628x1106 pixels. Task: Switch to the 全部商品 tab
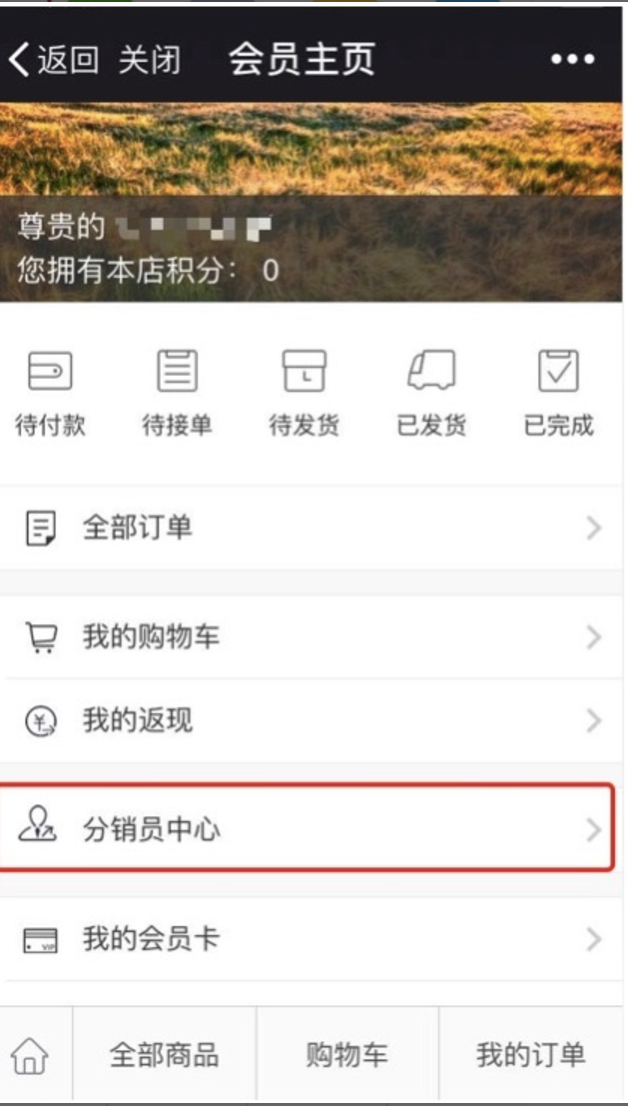pos(164,1056)
